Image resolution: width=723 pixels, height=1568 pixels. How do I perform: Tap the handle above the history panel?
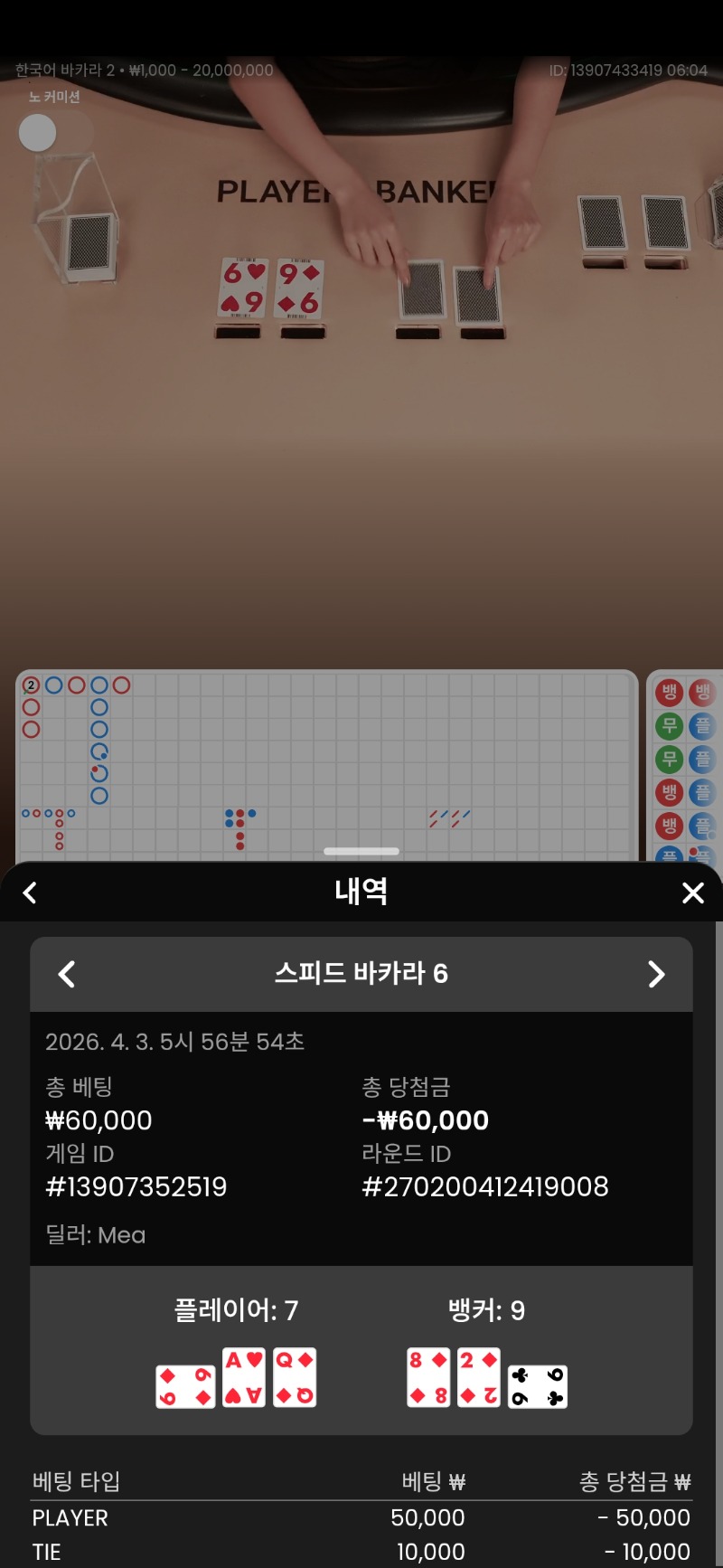361,851
